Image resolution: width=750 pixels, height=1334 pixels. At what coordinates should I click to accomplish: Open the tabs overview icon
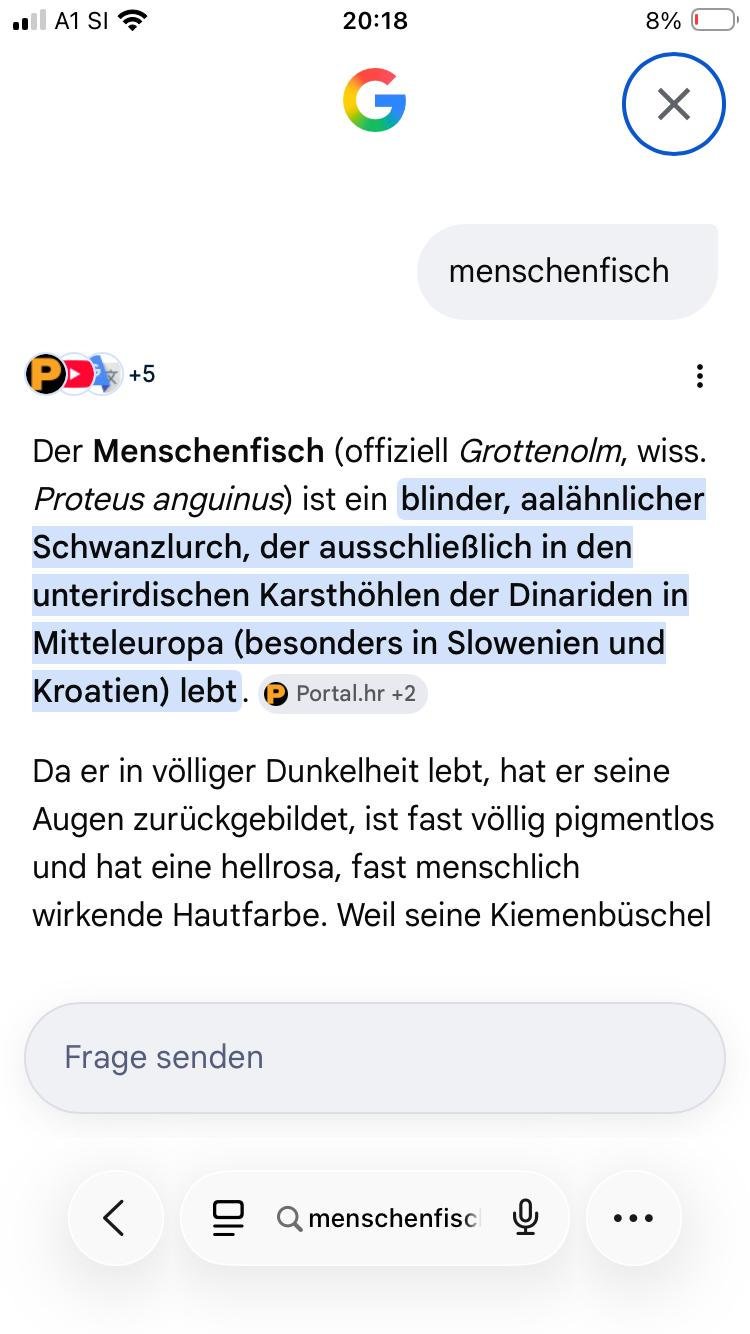[x=229, y=1218]
